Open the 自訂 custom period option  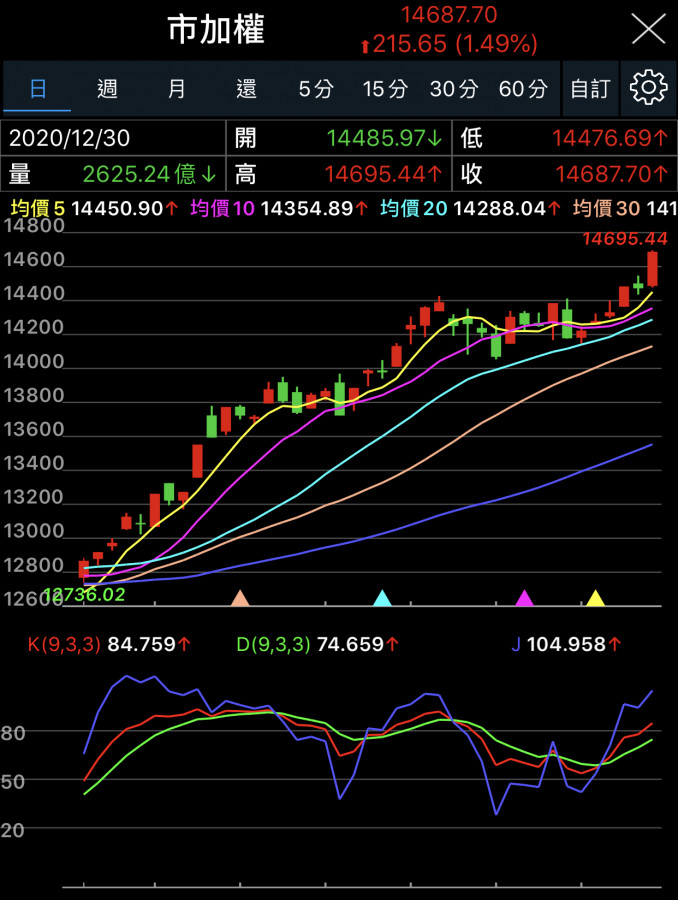(x=590, y=88)
